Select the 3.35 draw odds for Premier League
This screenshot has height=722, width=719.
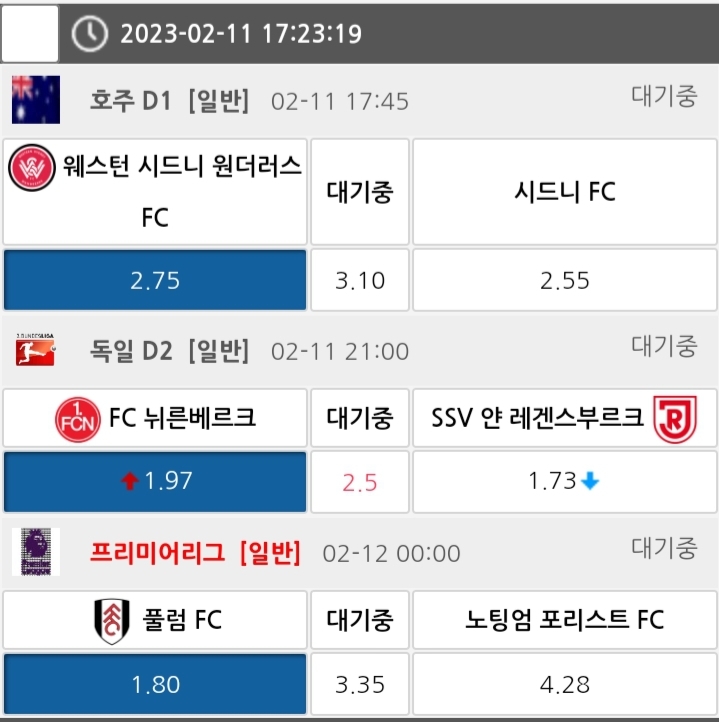click(x=359, y=684)
